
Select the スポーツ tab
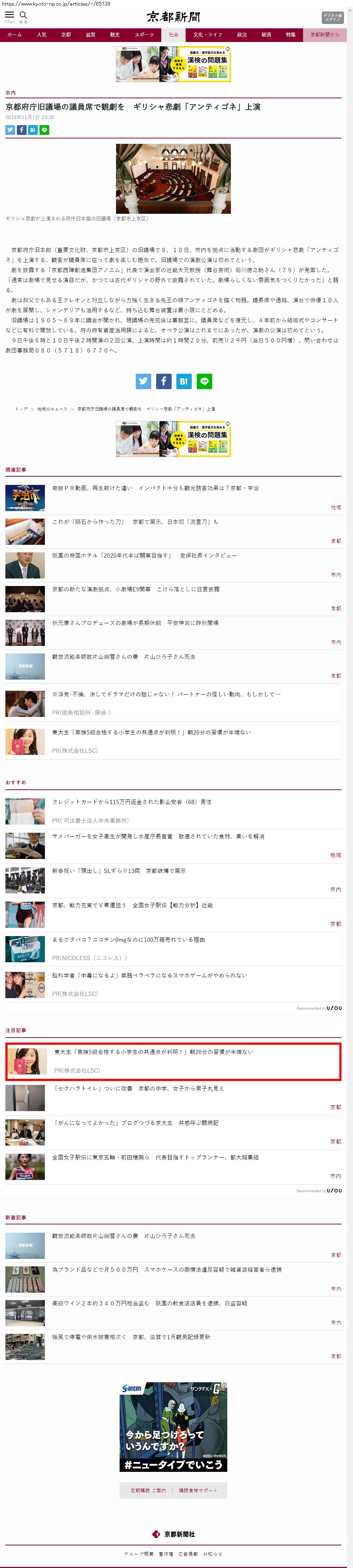click(x=144, y=35)
